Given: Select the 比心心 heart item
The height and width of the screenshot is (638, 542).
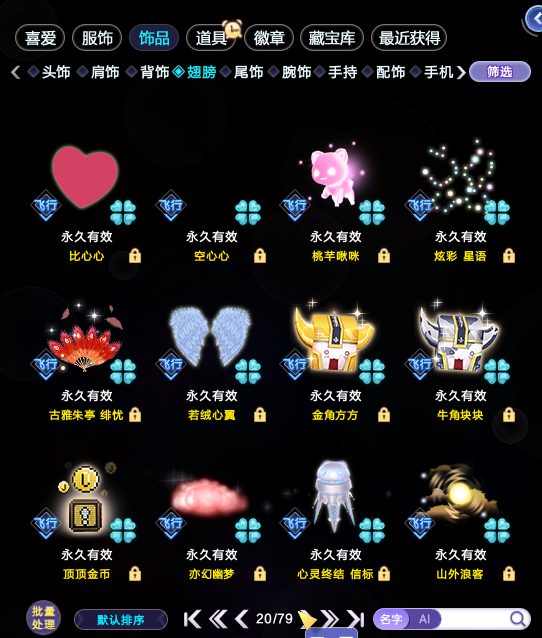Looking at the screenshot, I should (86, 203).
